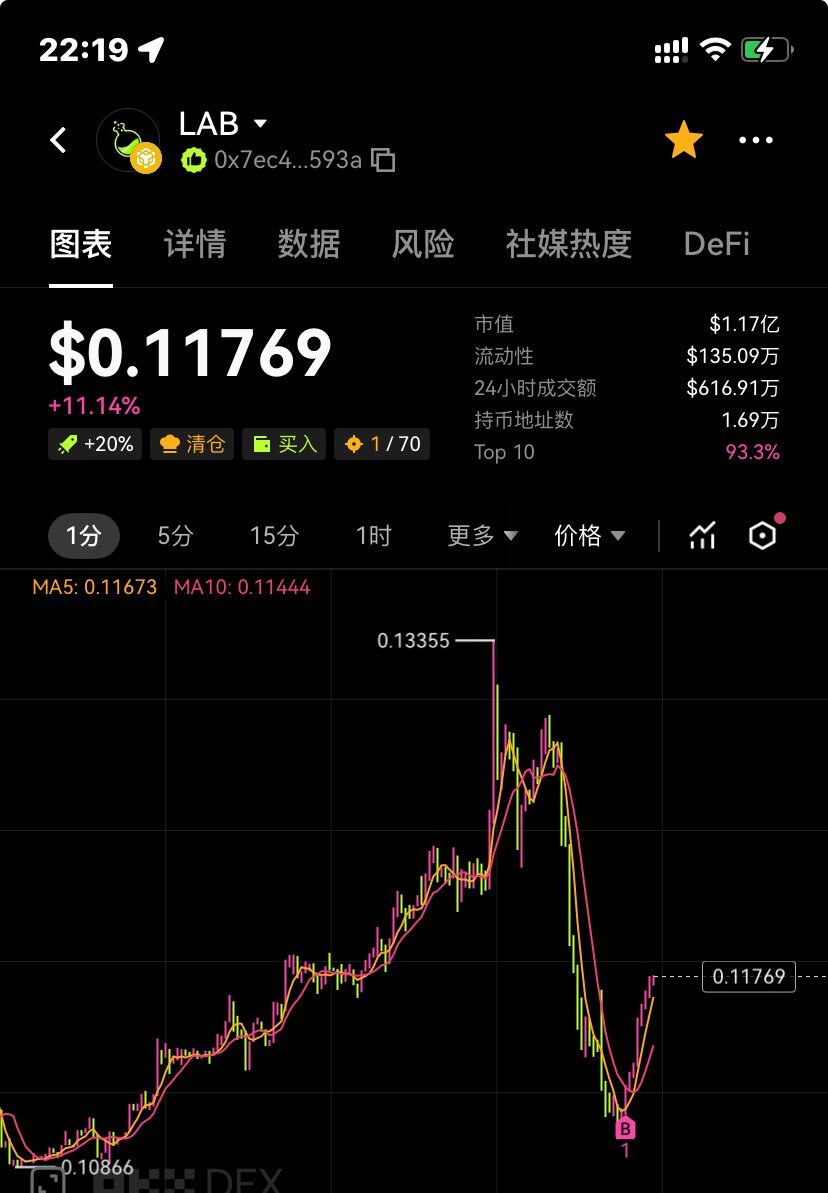Switch to the 详情 tab
Image resolution: width=828 pixels, height=1193 pixels.
[195, 244]
